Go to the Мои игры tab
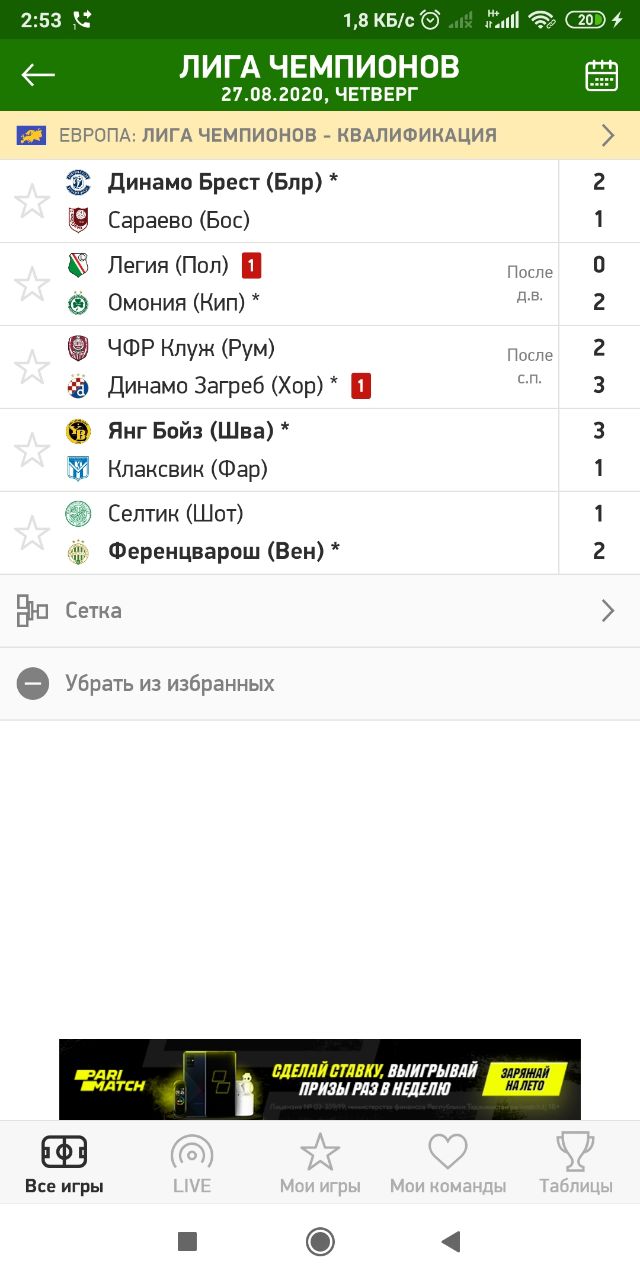640x1280 pixels. 320,1164
